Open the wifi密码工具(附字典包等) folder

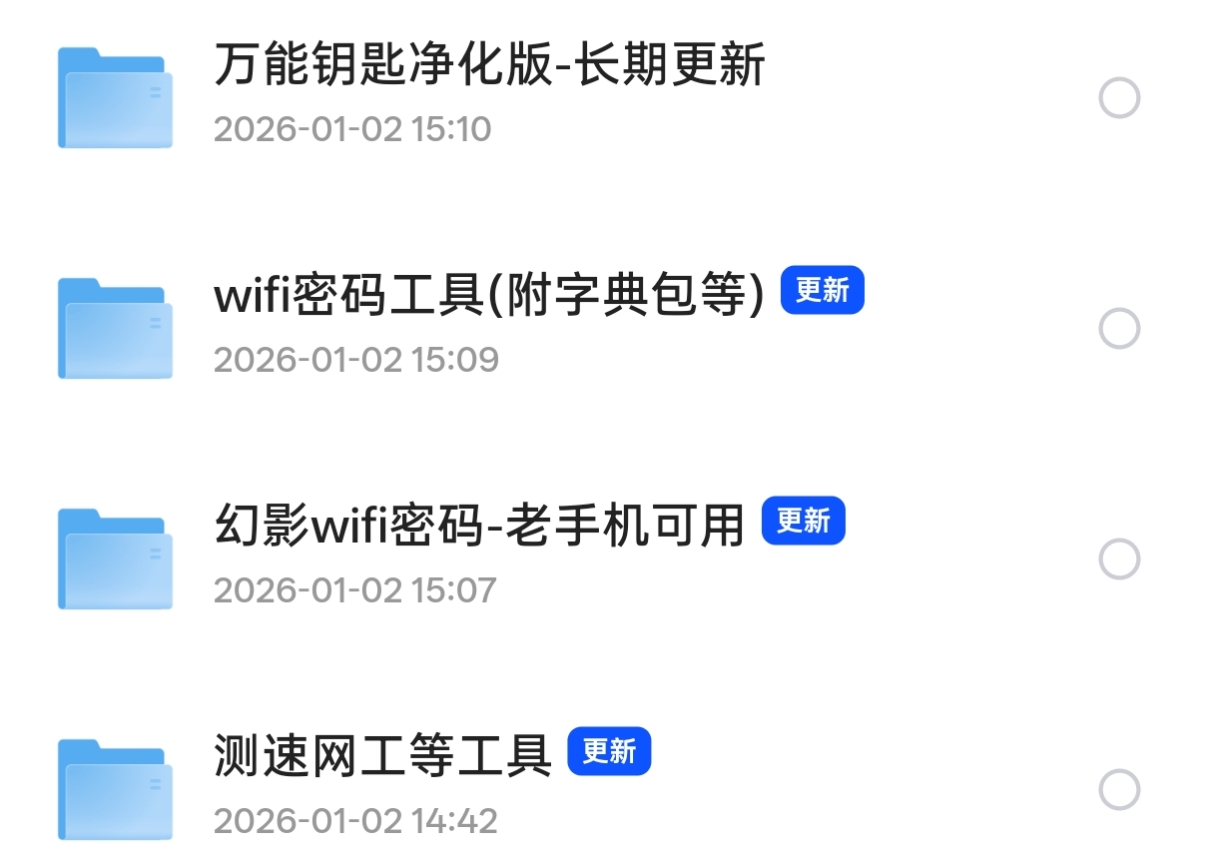click(489, 296)
